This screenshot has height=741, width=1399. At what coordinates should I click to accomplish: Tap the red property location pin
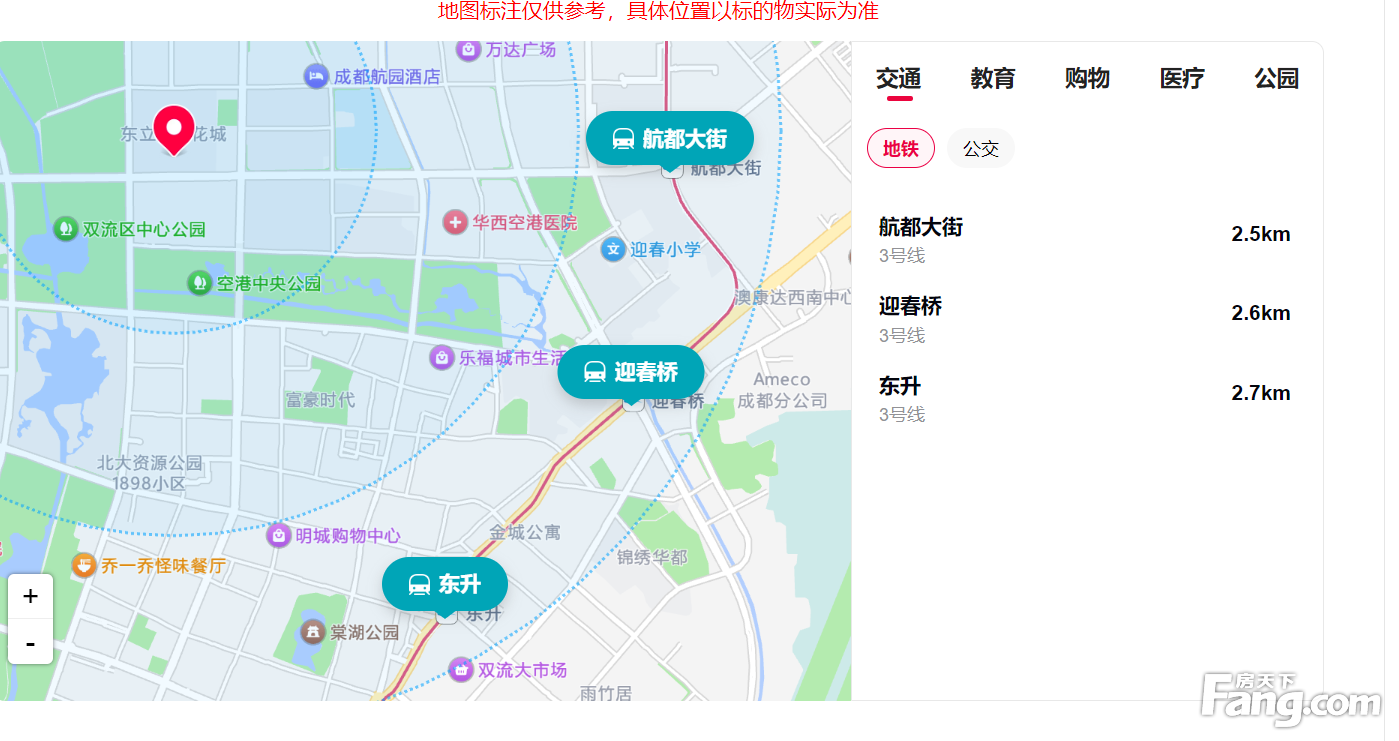pos(174,128)
